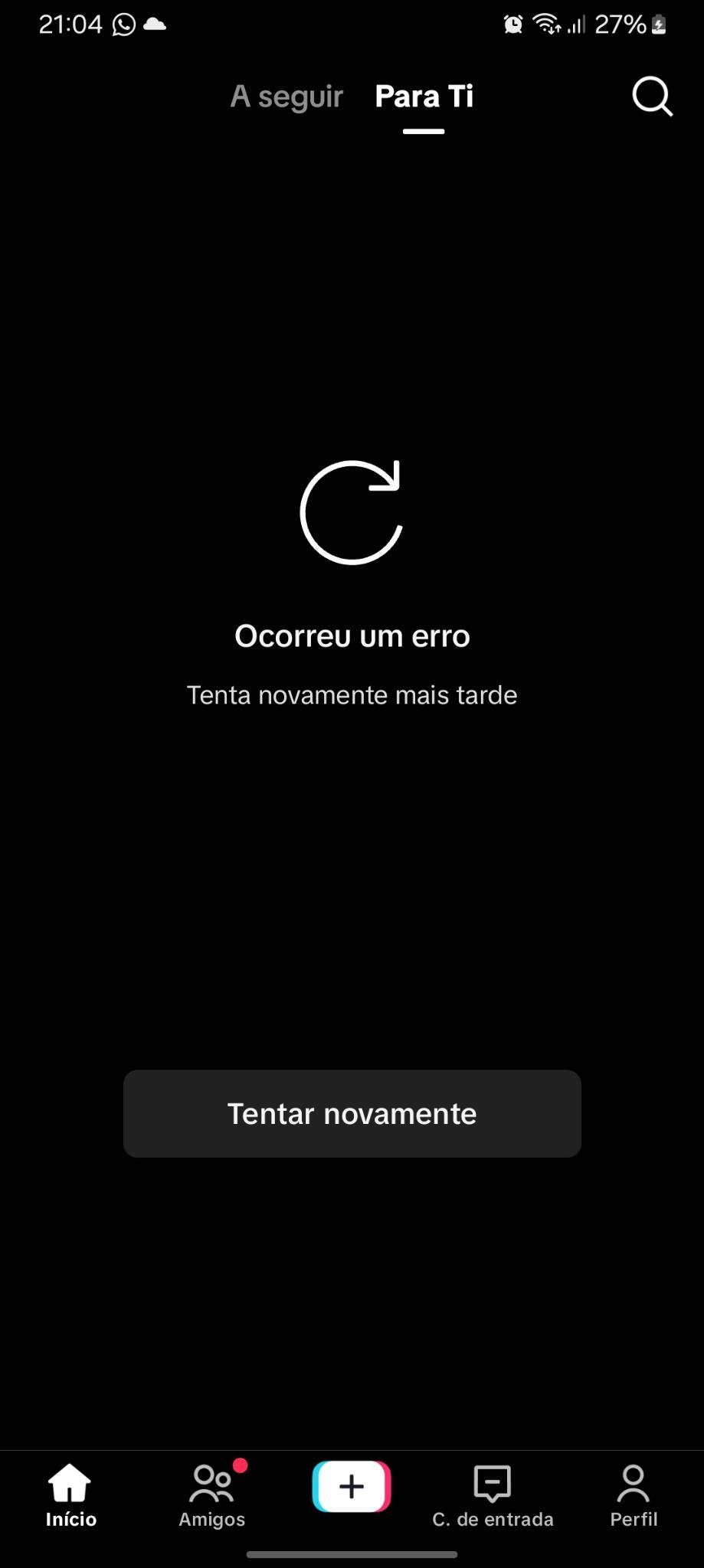Tap the Tentar novamente button
The height and width of the screenshot is (1568, 704).
(352, 1113)
